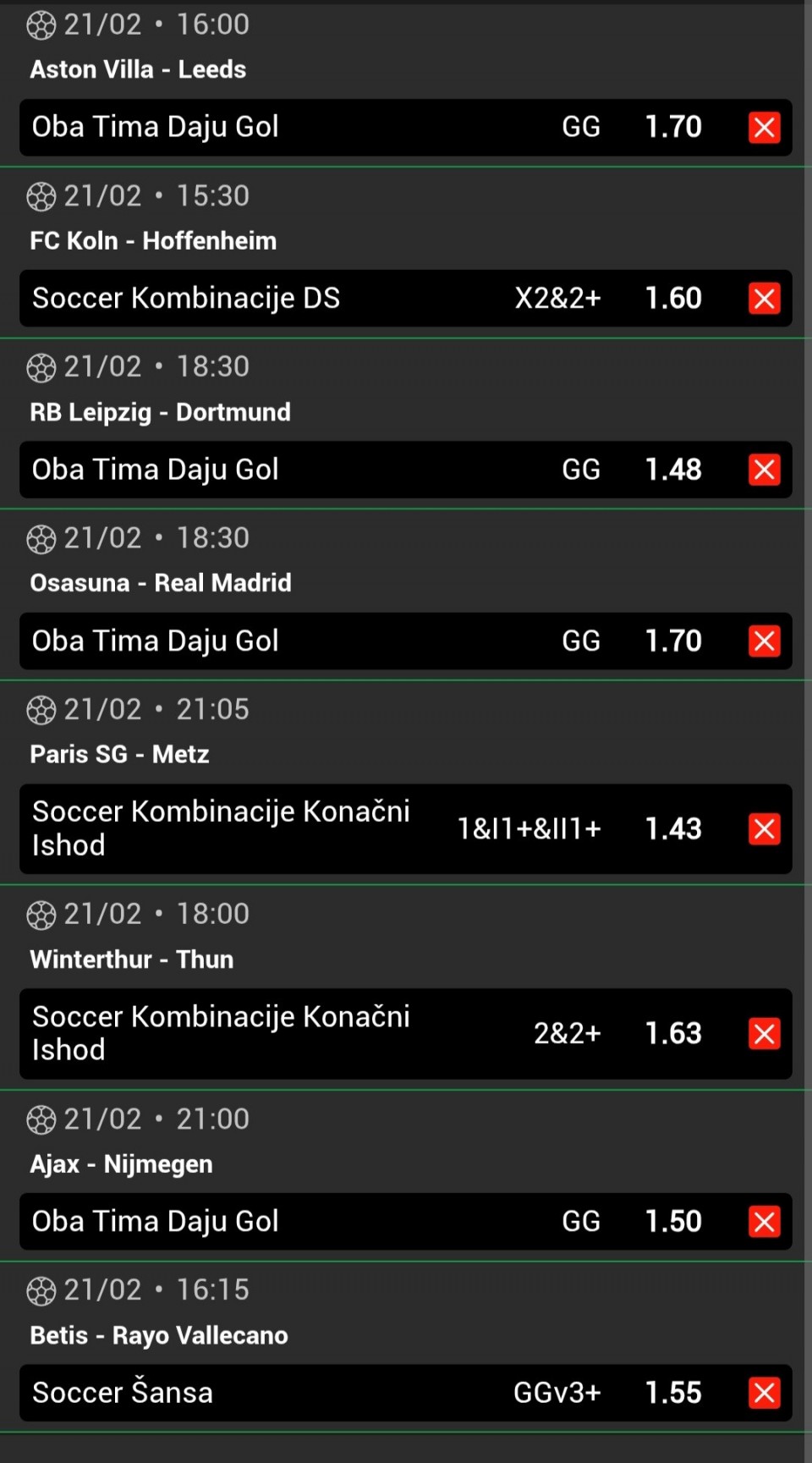Delete the FC Koln - Hoffenheim selection

[x=764, y=299]
